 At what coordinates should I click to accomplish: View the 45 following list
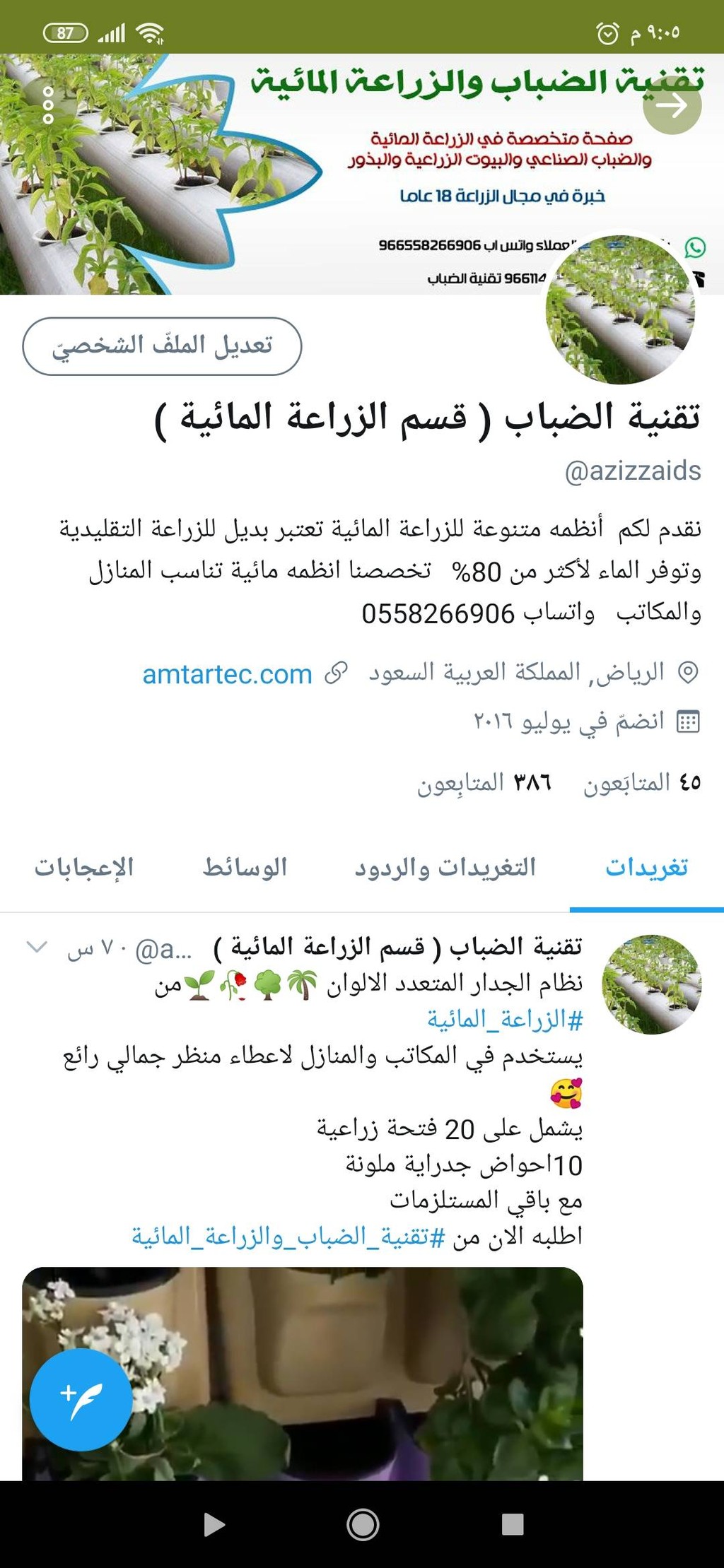tap(641, 782)
